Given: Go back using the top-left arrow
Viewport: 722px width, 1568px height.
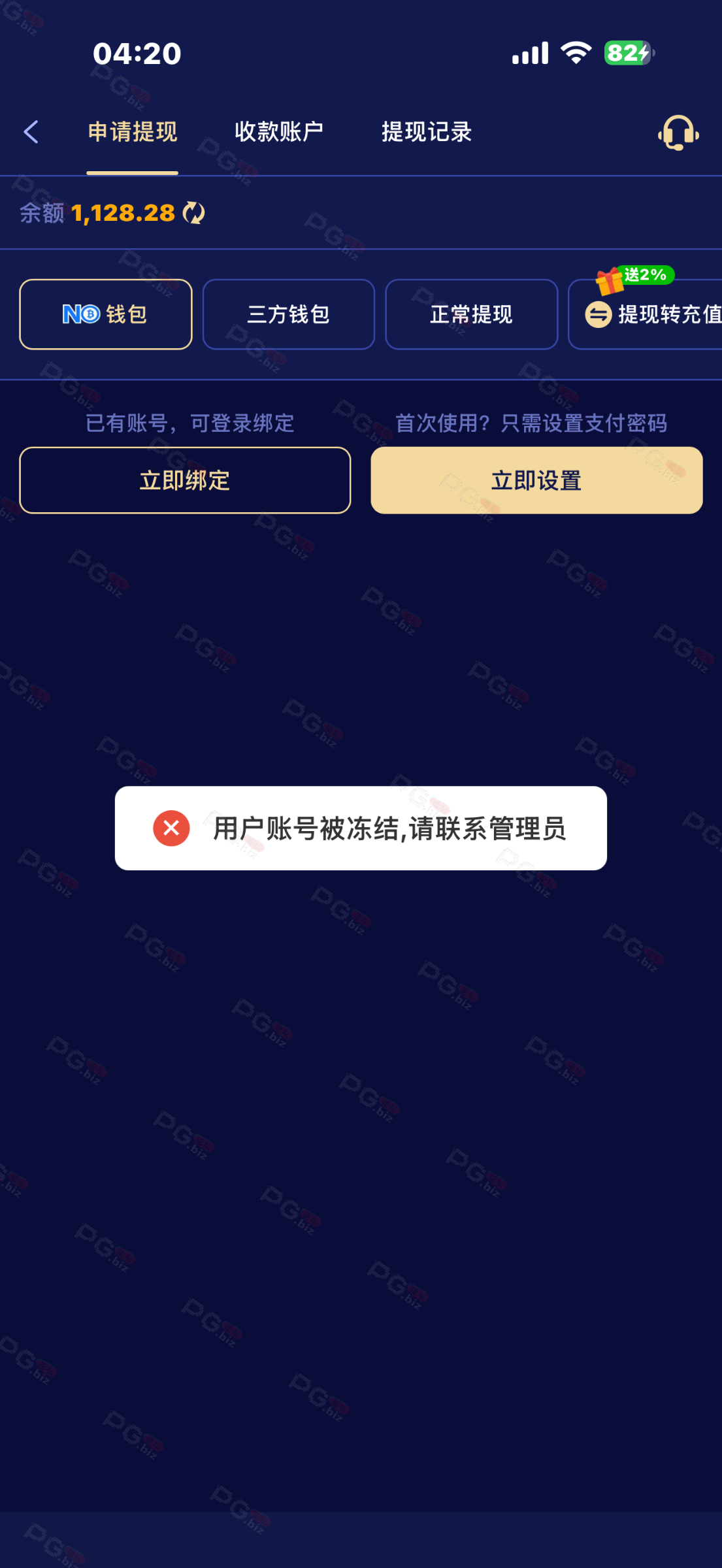Looking at the screenshot, I should pos(31,132).
